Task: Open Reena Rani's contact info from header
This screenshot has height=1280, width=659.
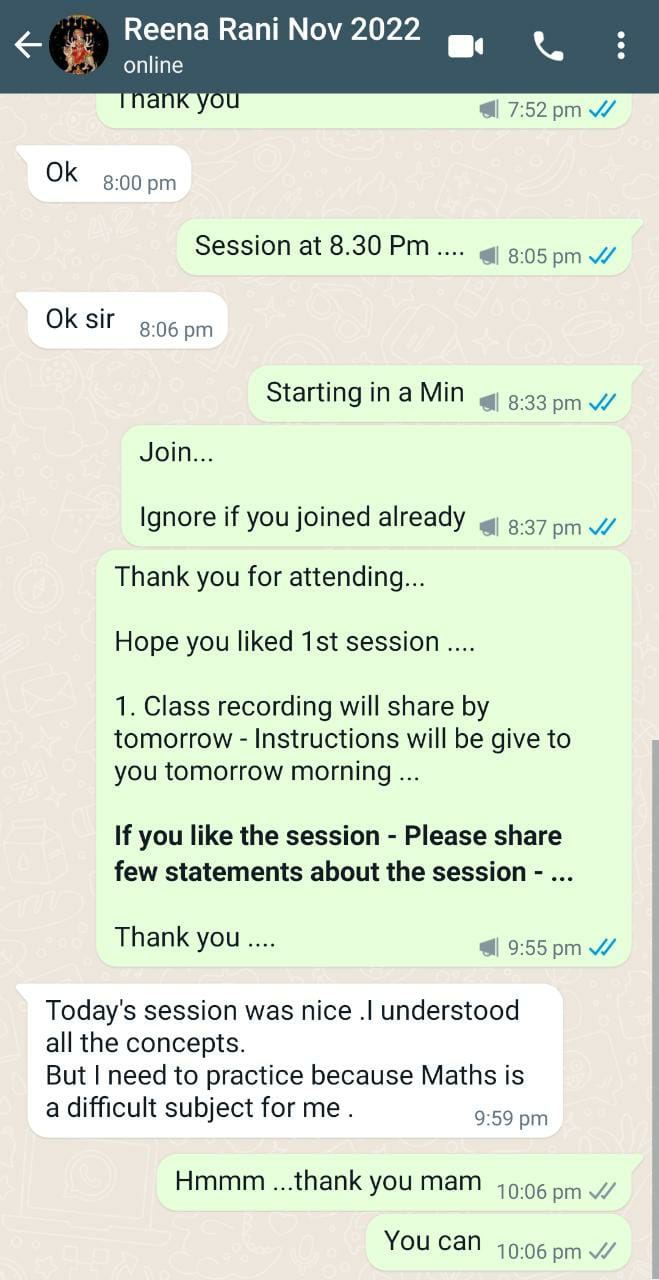Action: click(271, 45)
